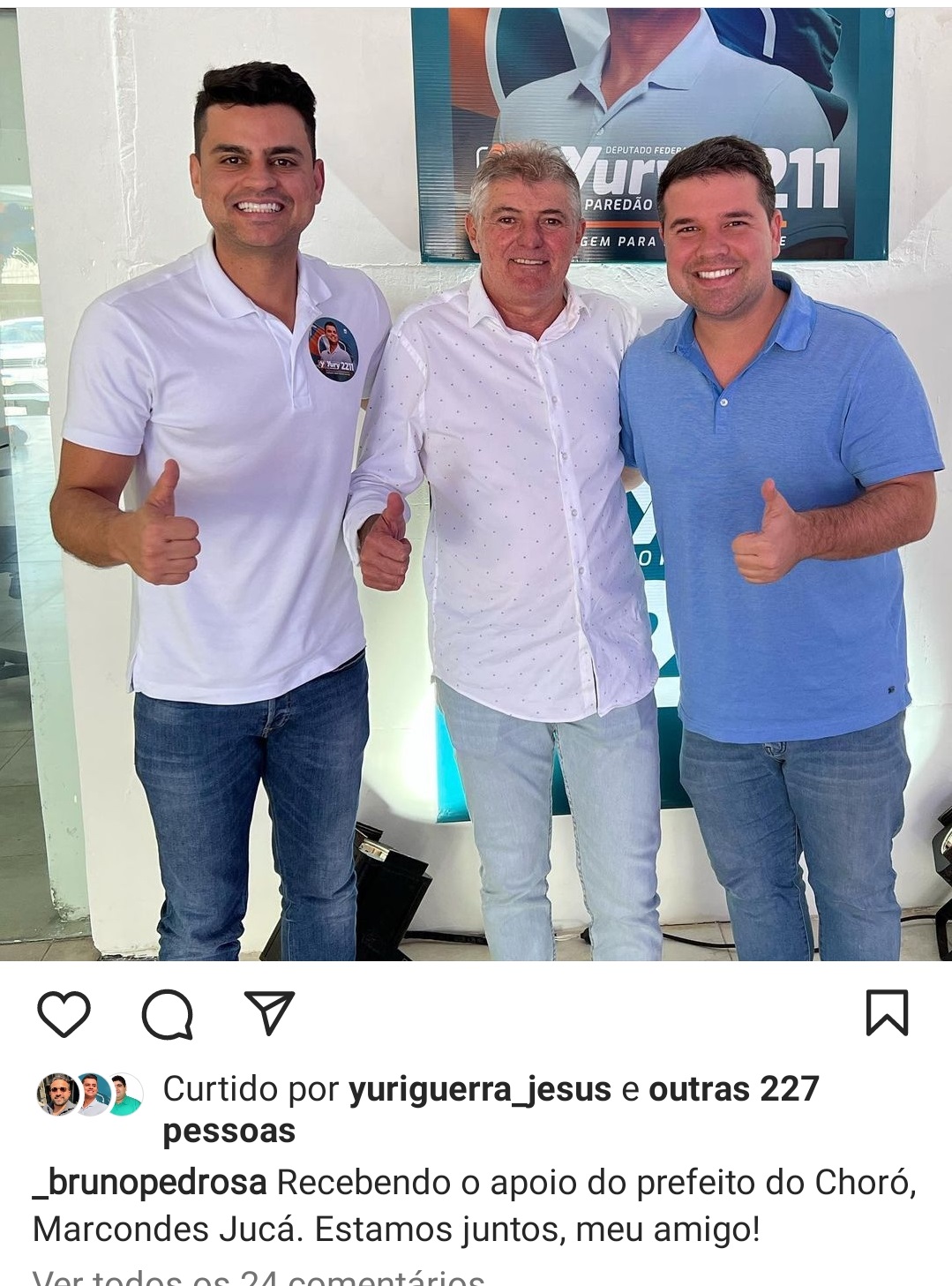Share the post using the paper plane icon
The width and height of the screenshot is (952, 1286).
click(269, 1013)
